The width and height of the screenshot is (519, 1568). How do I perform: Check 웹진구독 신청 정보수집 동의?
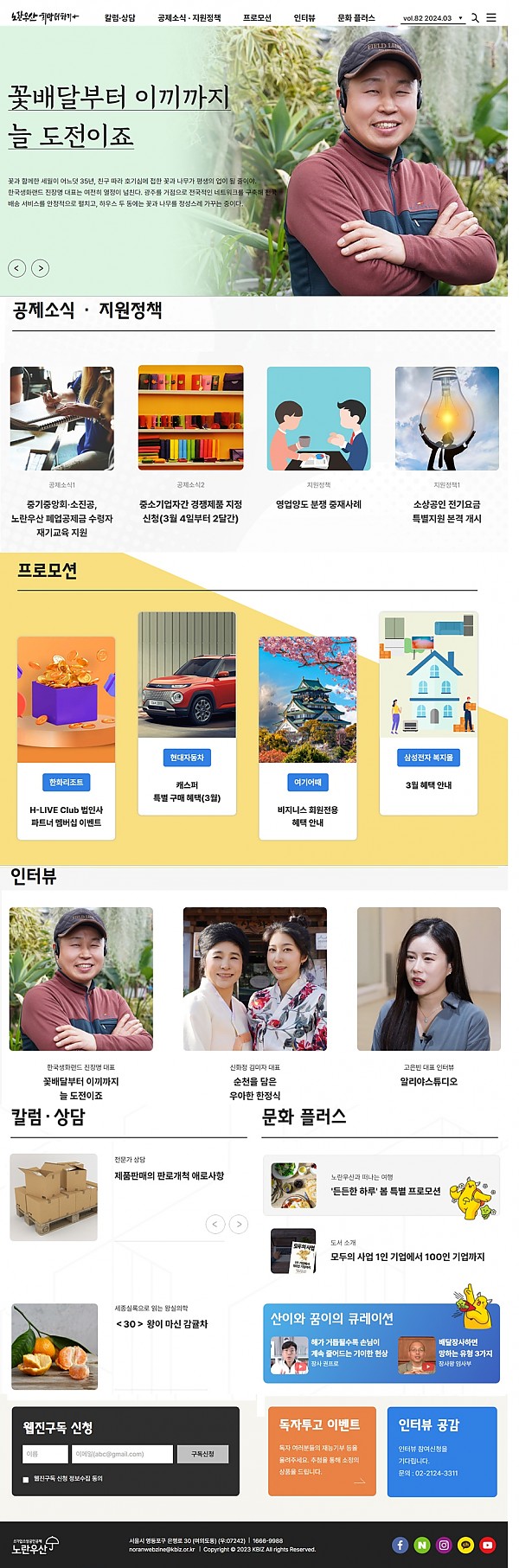[26, 1479]
